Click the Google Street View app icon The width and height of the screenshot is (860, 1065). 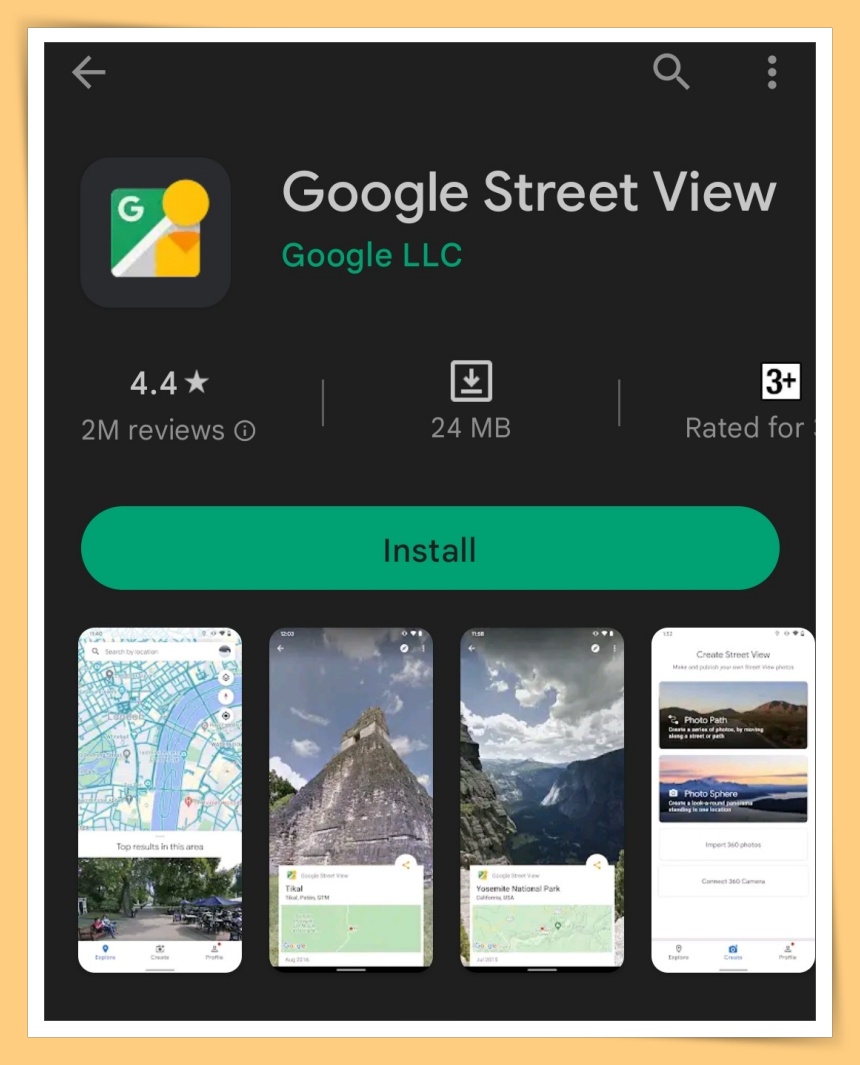click(155, 230)
